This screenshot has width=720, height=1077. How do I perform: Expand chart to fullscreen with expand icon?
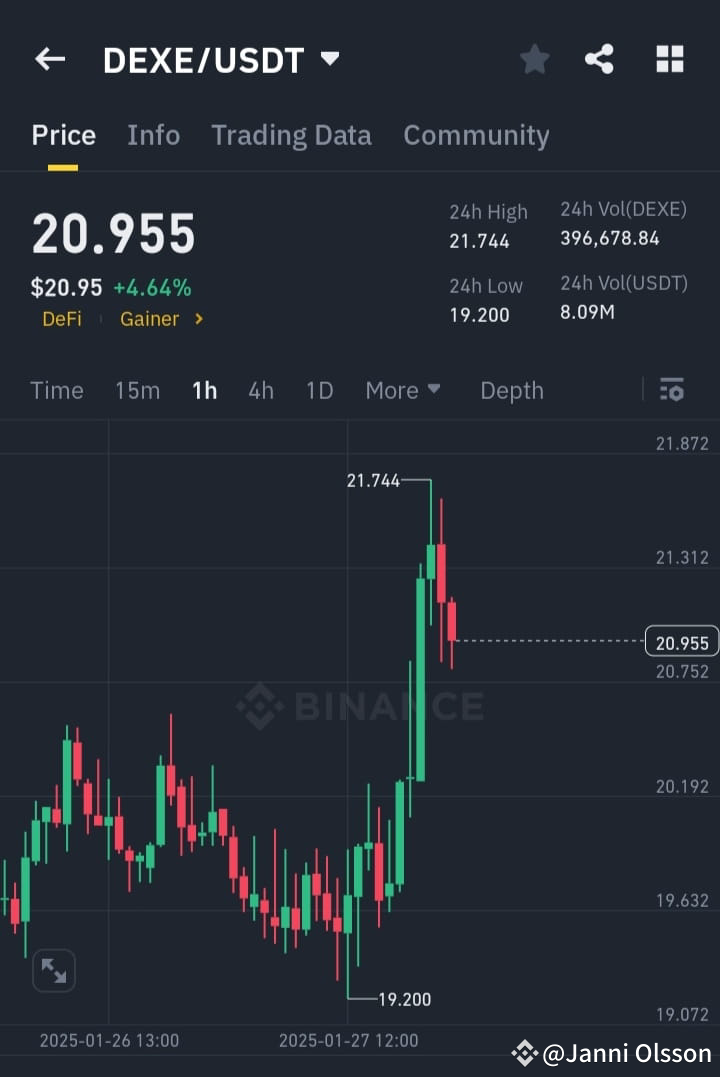(53, 969)
